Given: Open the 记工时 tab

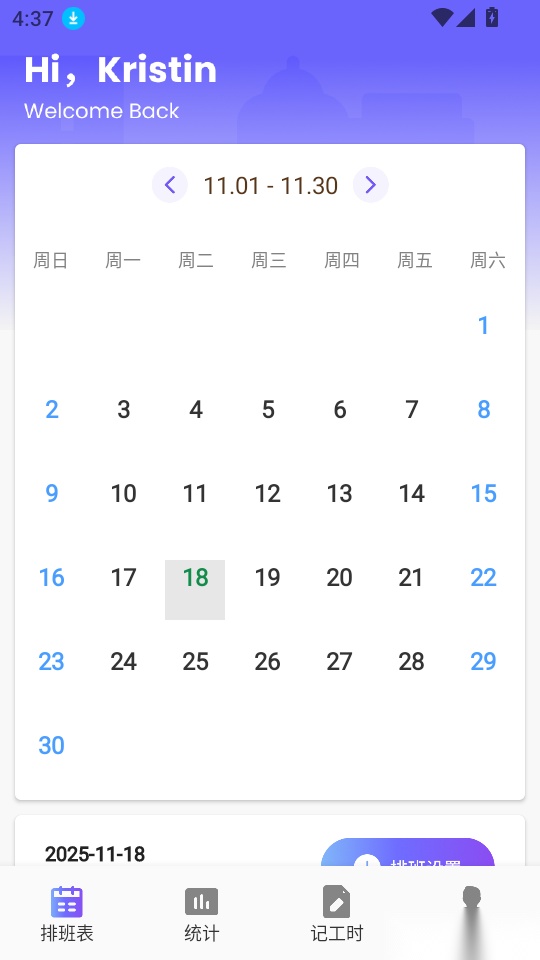Looking at the screenshot, I should point(337,913).
